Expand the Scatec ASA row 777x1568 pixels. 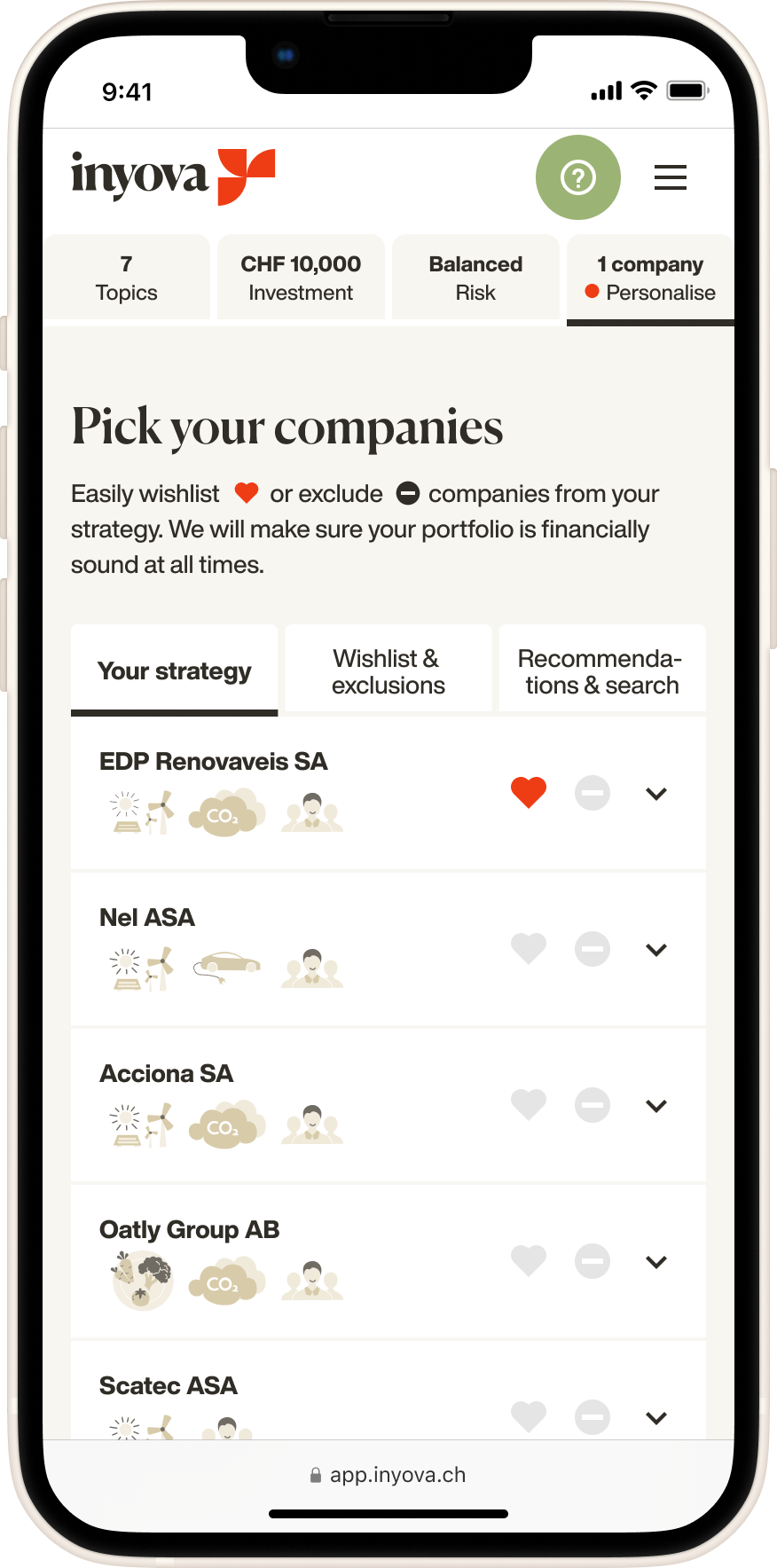pos(656,1417)
